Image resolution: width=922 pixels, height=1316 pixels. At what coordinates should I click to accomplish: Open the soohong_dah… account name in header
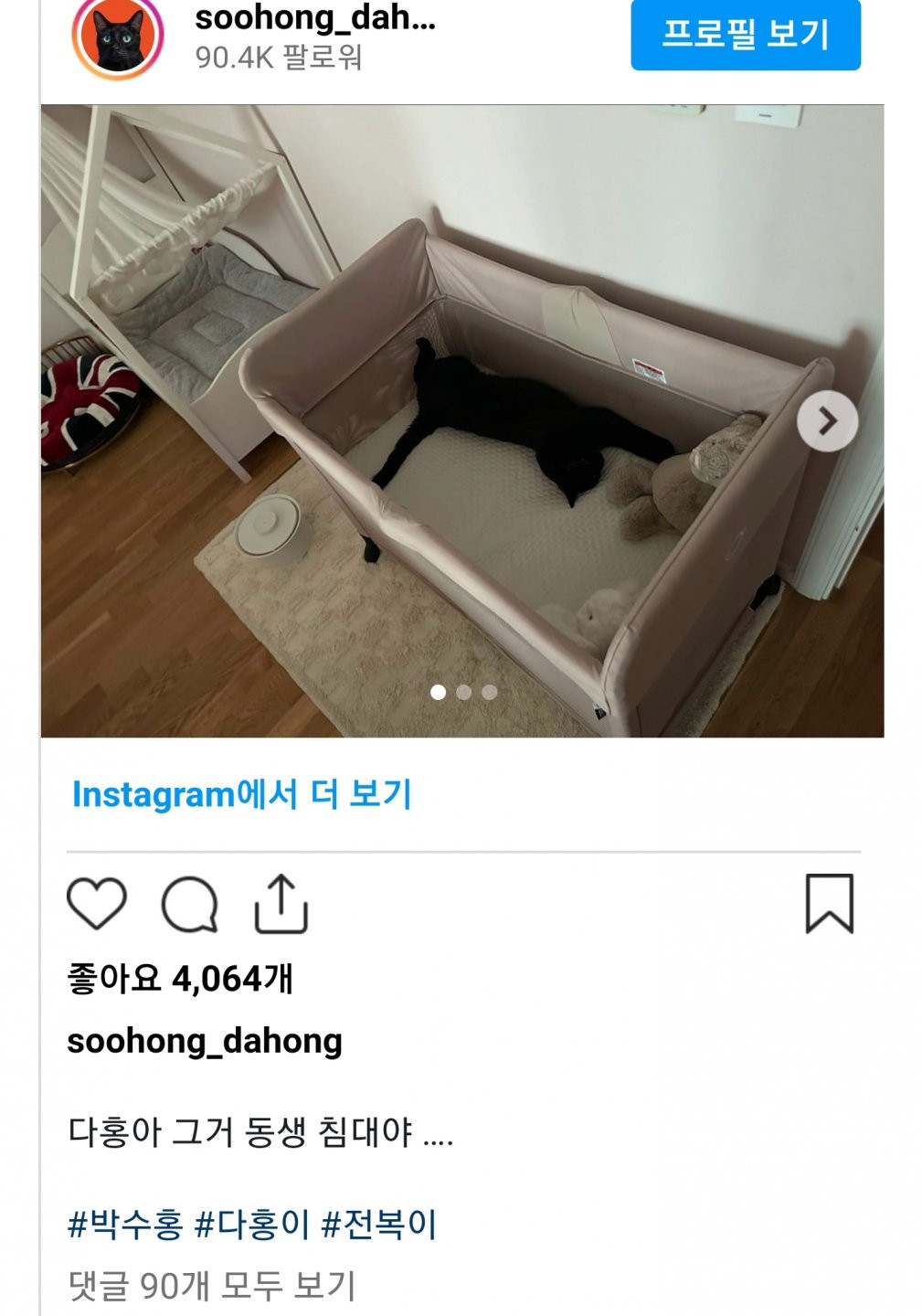(x=315, y=16)
